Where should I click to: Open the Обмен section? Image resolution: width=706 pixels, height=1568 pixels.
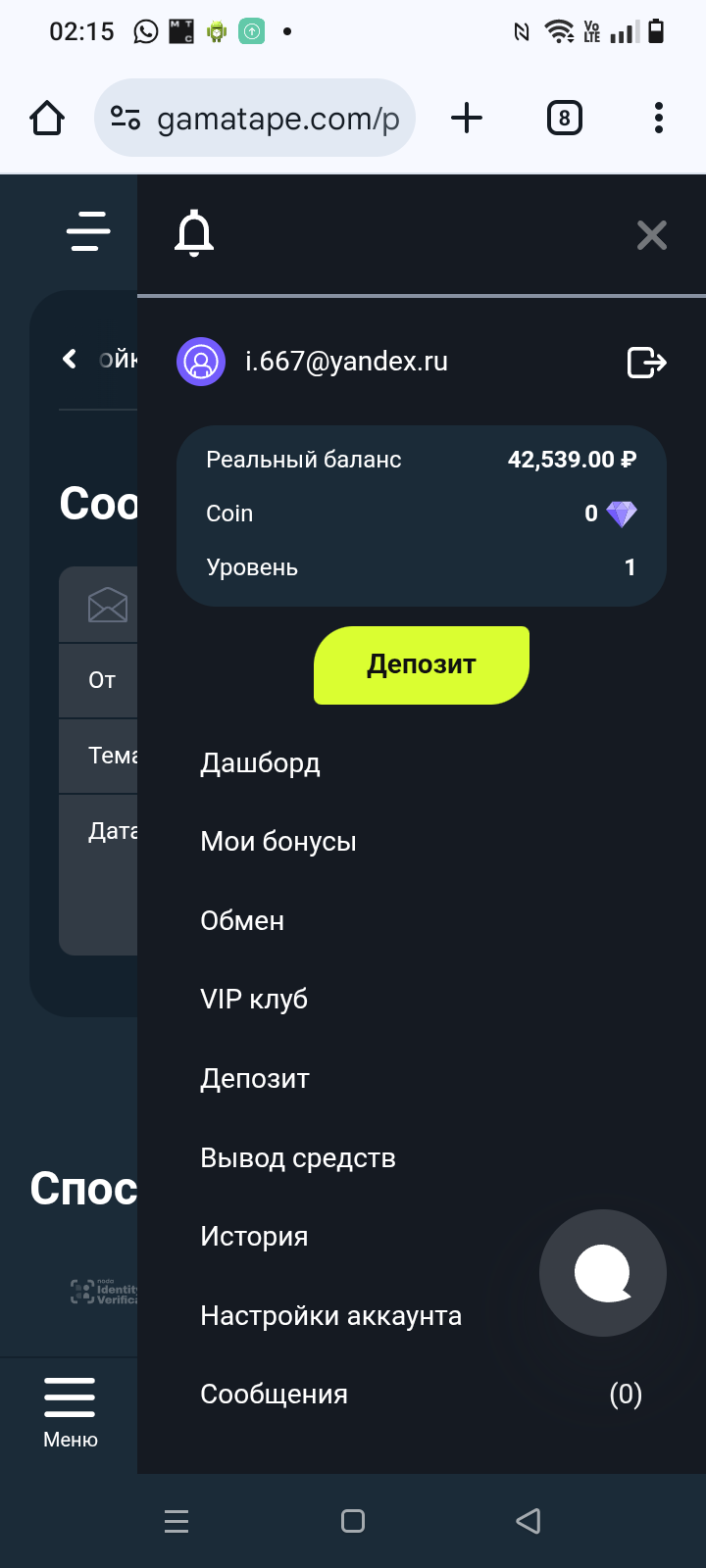pyautogui.click(x=242, y=921)
